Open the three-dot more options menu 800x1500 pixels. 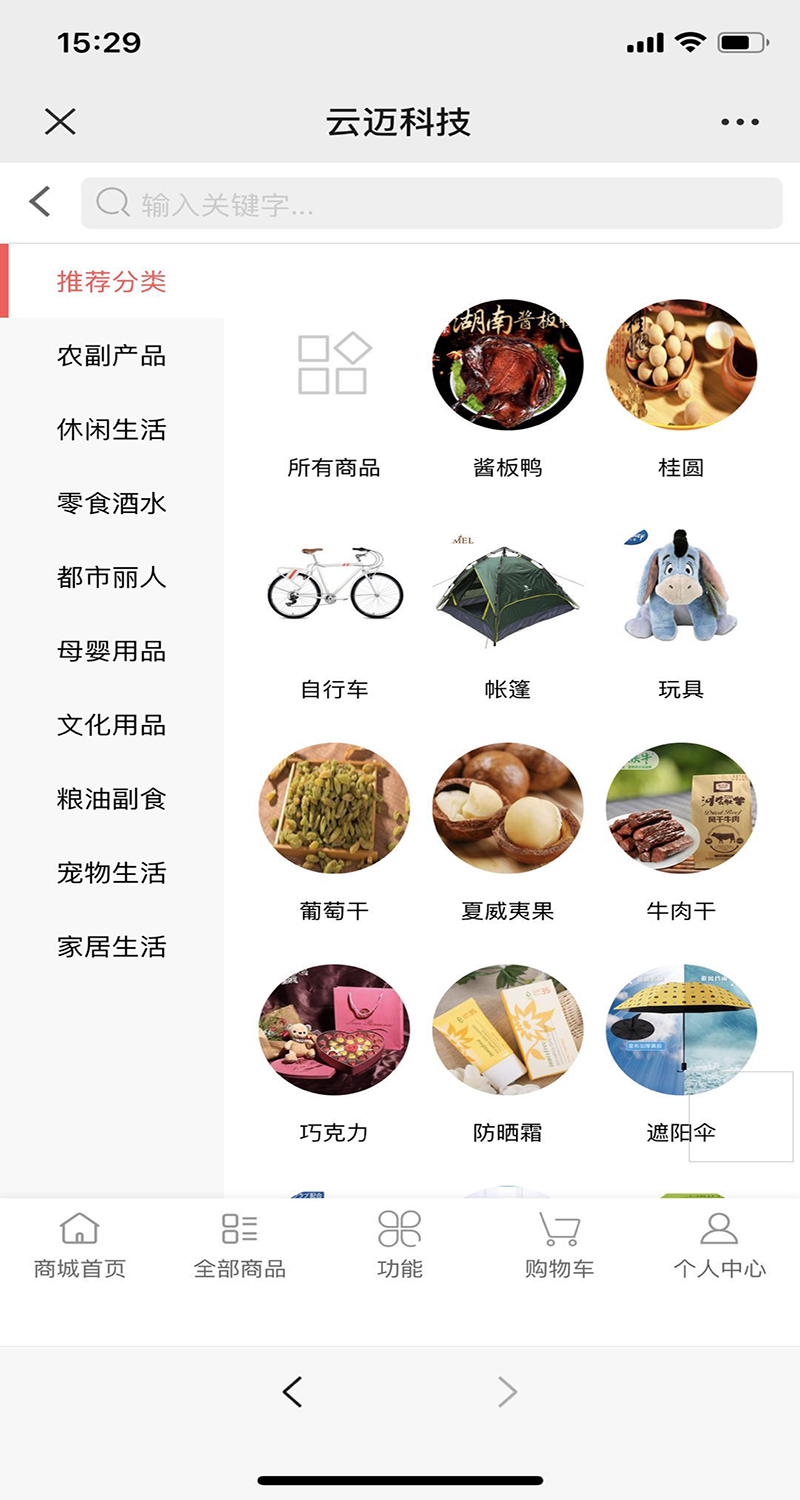tap(740, 122)
